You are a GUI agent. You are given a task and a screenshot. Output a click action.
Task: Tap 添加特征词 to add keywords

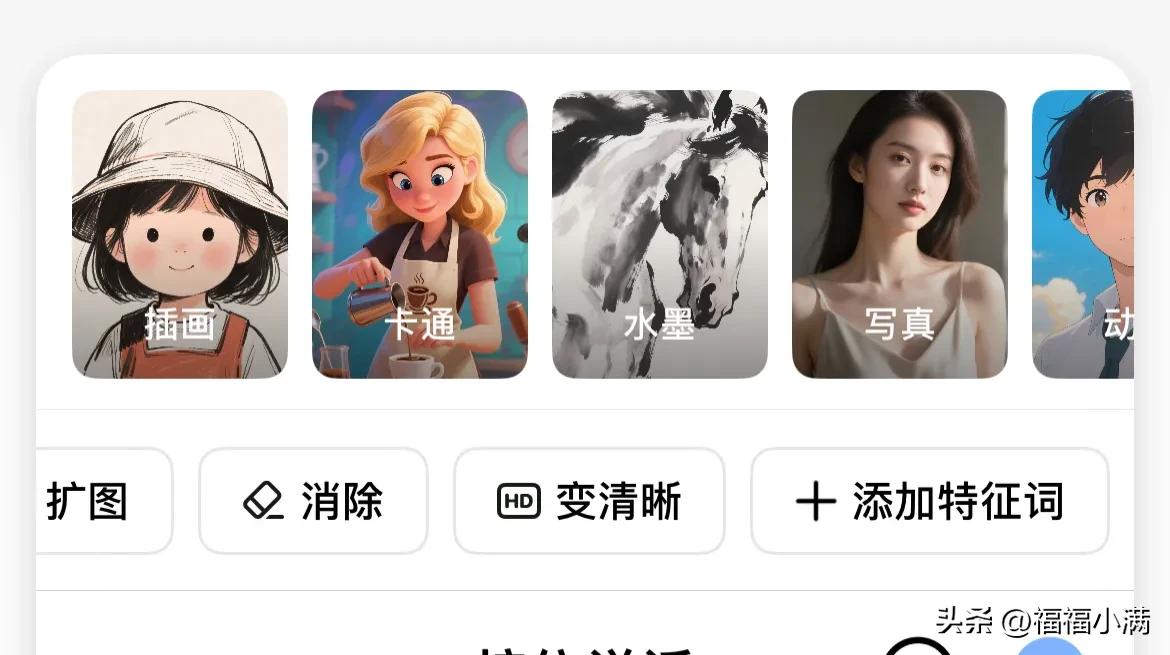[x=930, y=501]
